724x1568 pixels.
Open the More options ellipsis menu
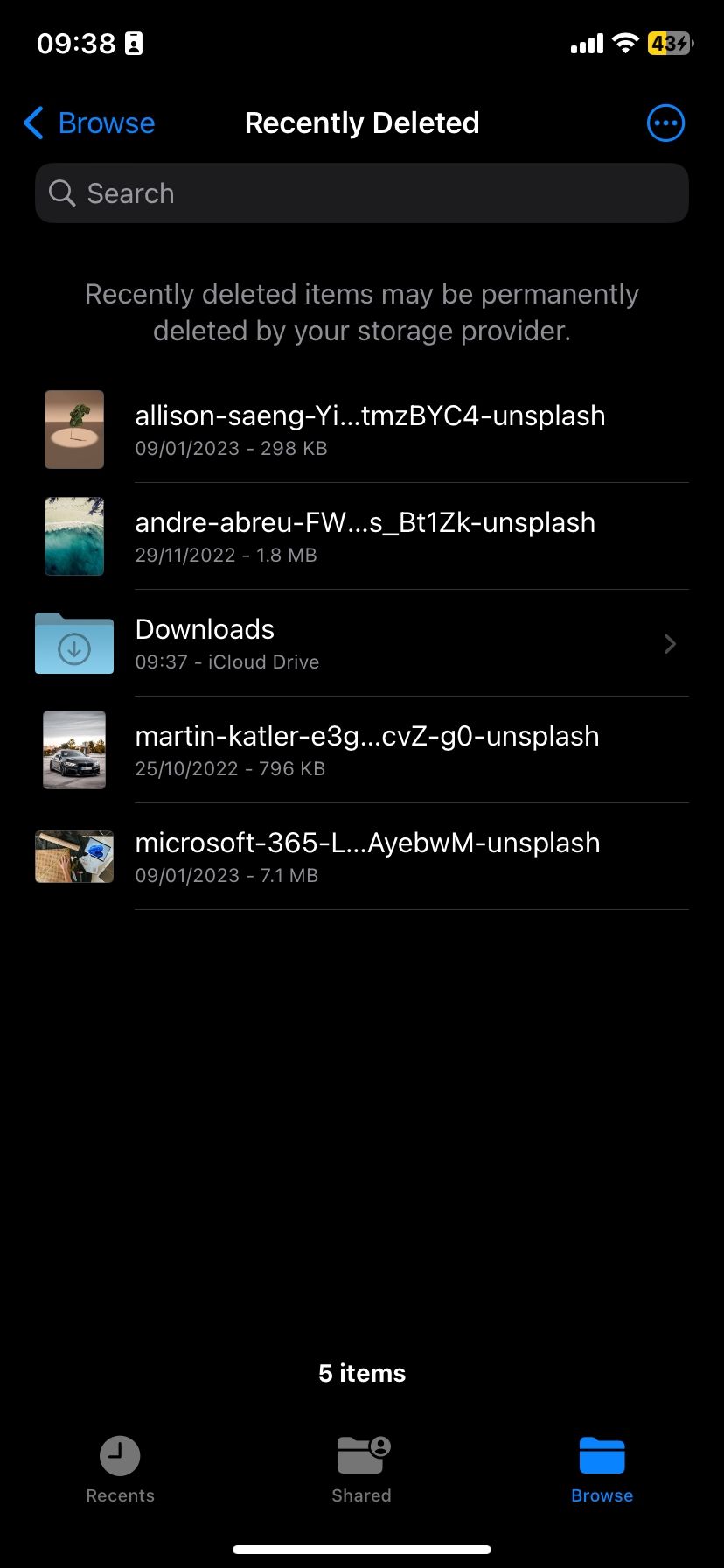[x=665, y=122]
